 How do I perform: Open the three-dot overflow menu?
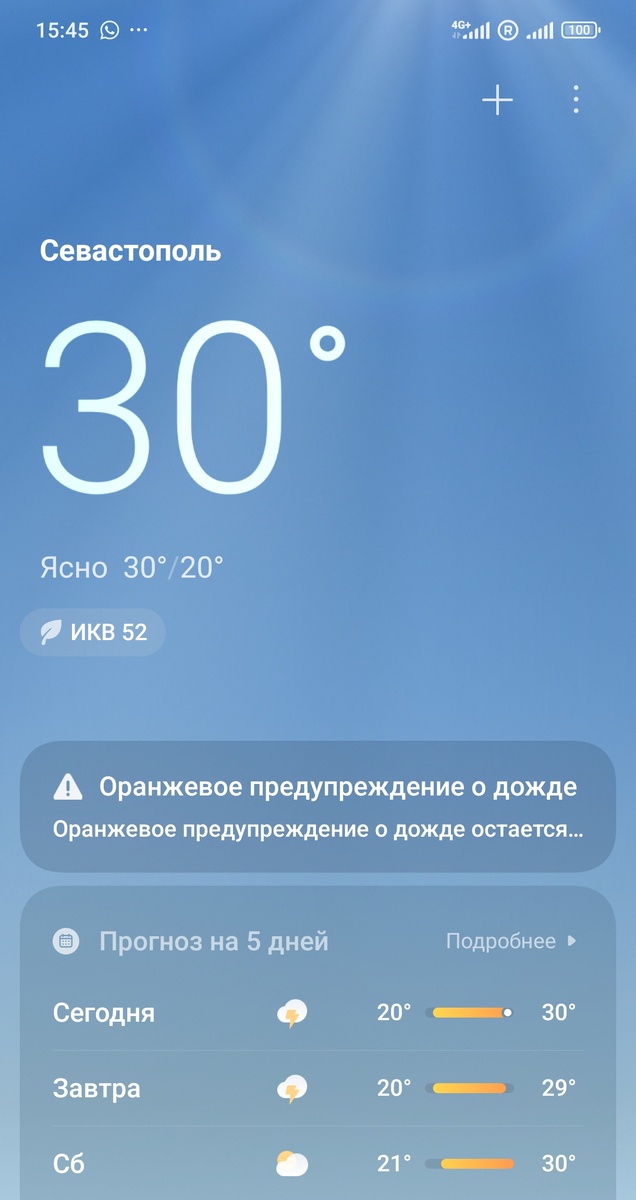[575, 100]
